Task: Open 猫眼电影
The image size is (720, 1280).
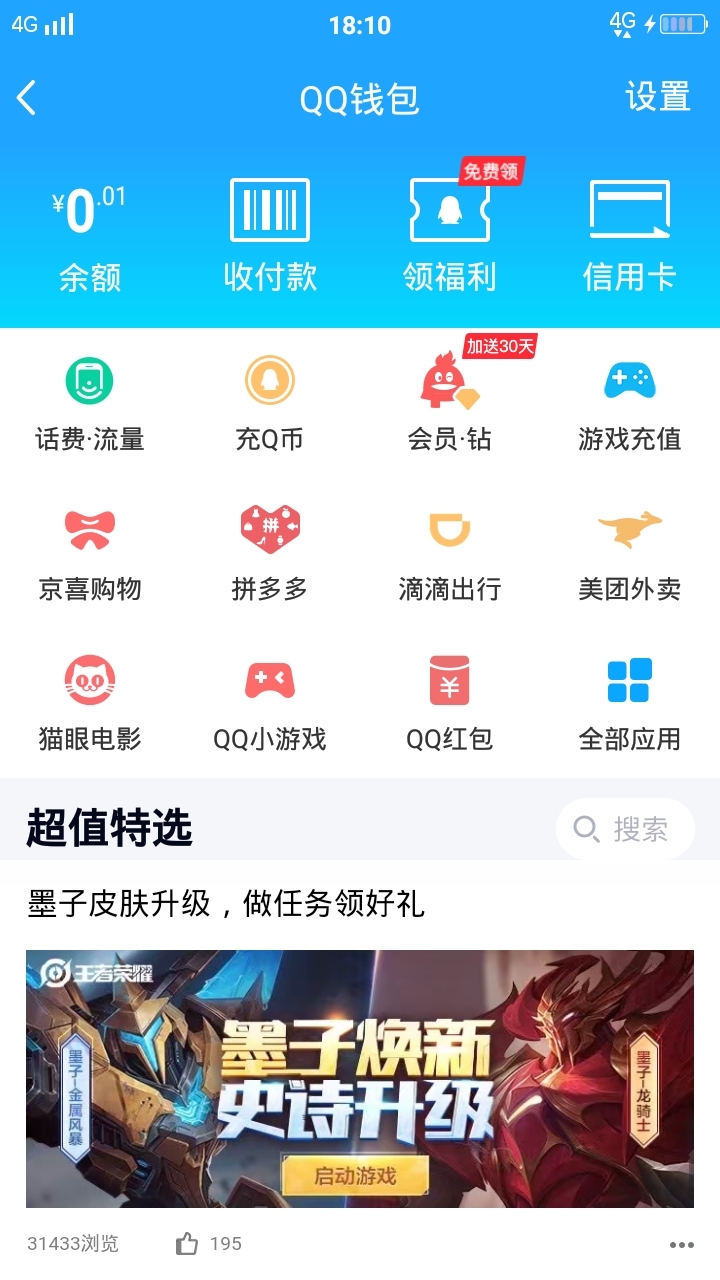Action: [90, 703]
